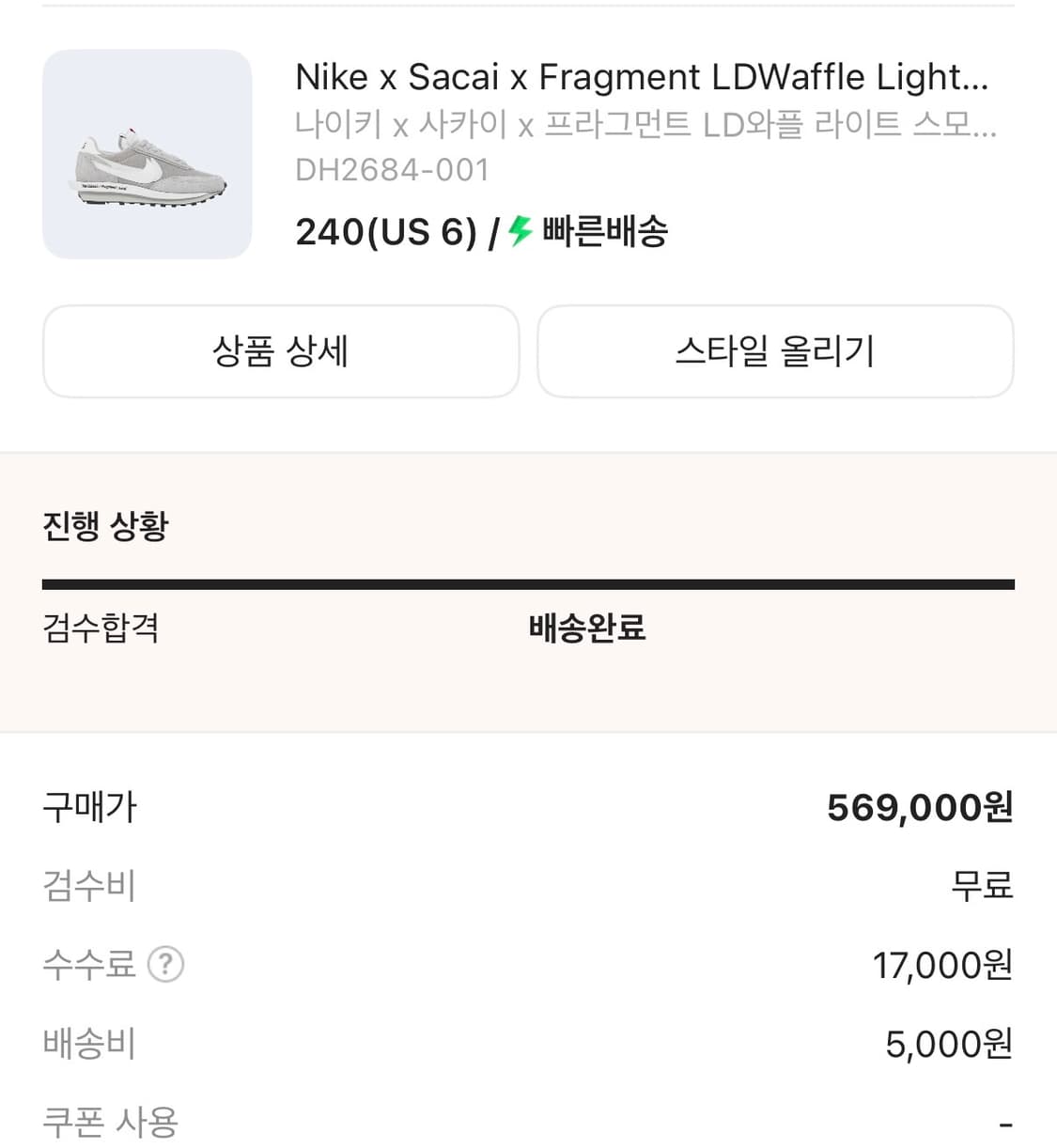Image resolution: width=1057 pixels, height=1148 pixels.
Task: Click the DH2684-001 style code
Action: tap(392, 169)
